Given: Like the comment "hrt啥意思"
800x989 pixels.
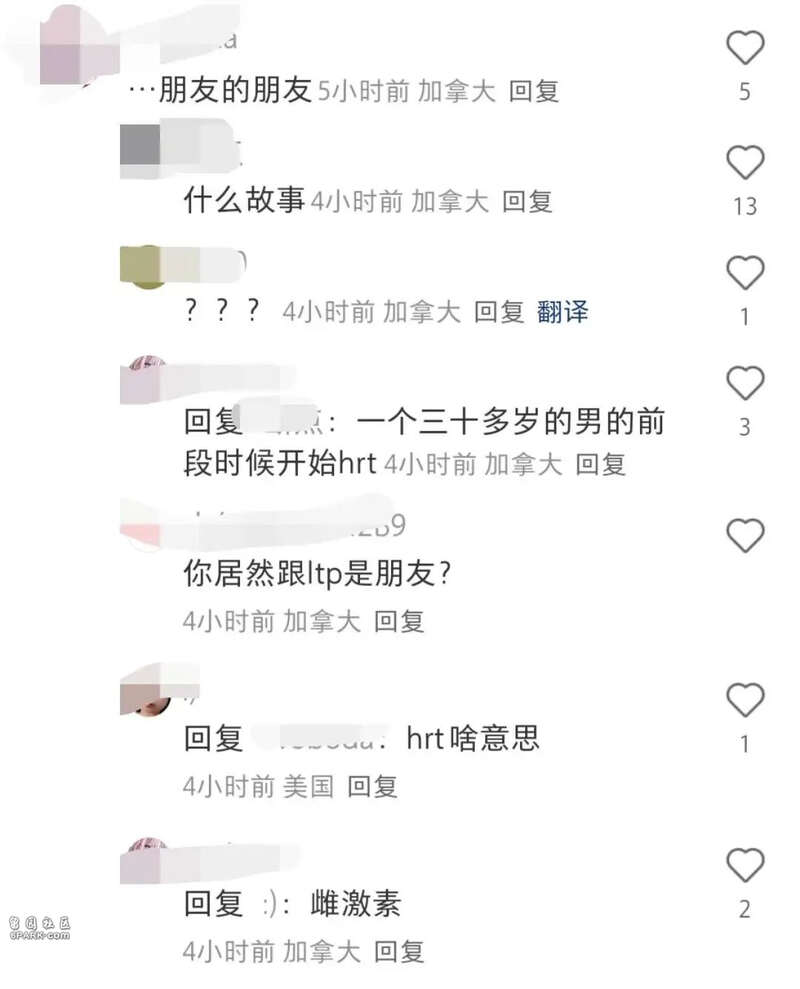Looking at the screenshot, I should pos(744,701).
